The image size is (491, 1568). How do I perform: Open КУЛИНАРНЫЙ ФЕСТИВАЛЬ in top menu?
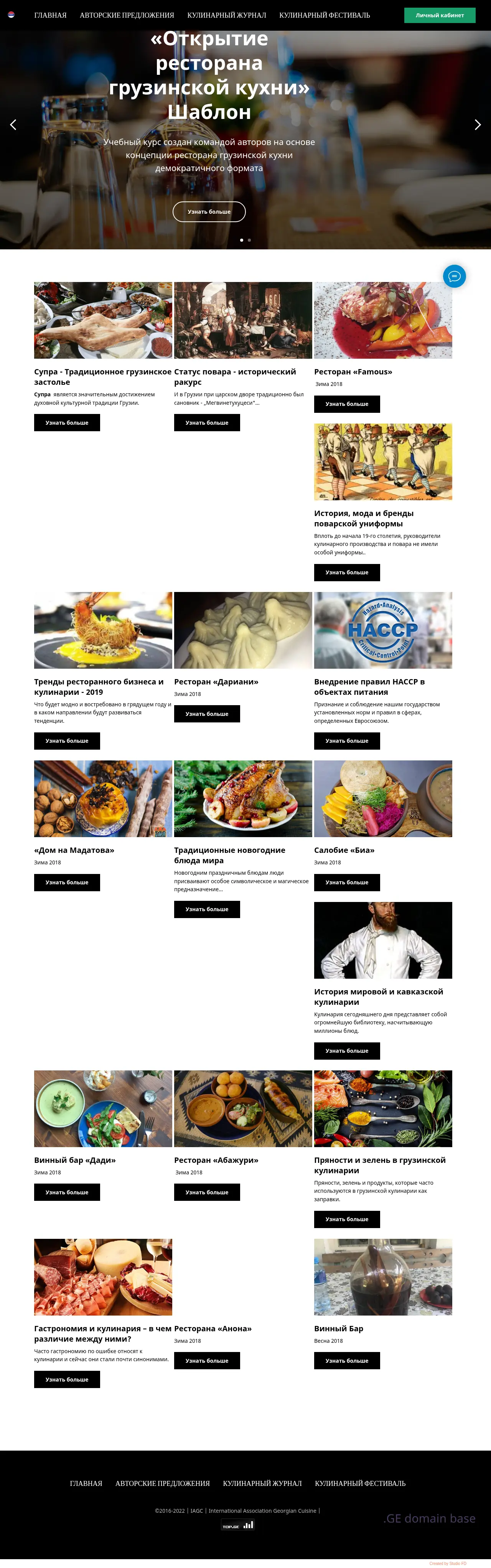point(324,15)
